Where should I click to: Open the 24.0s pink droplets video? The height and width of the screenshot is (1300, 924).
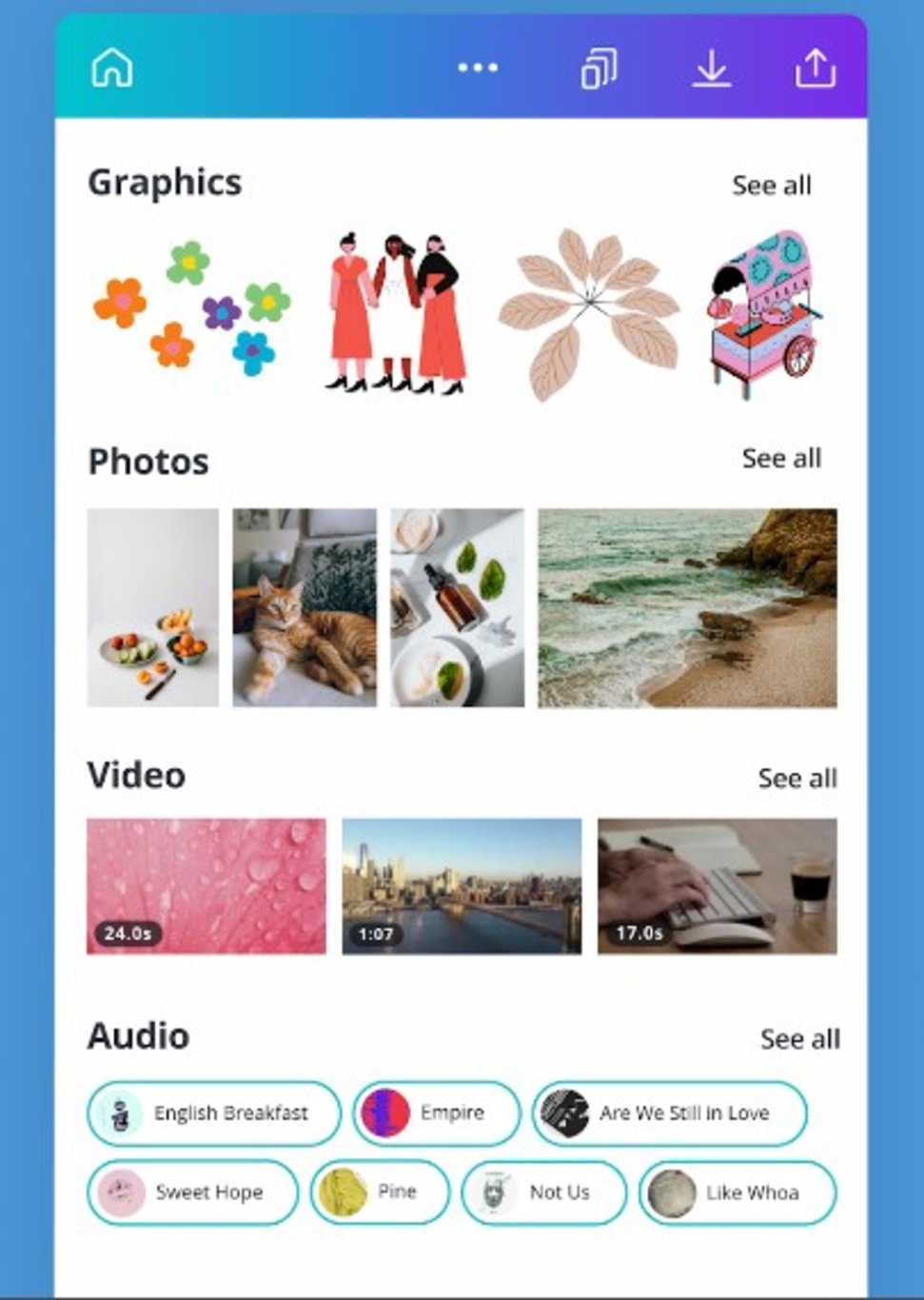click(x=206, y=885)
